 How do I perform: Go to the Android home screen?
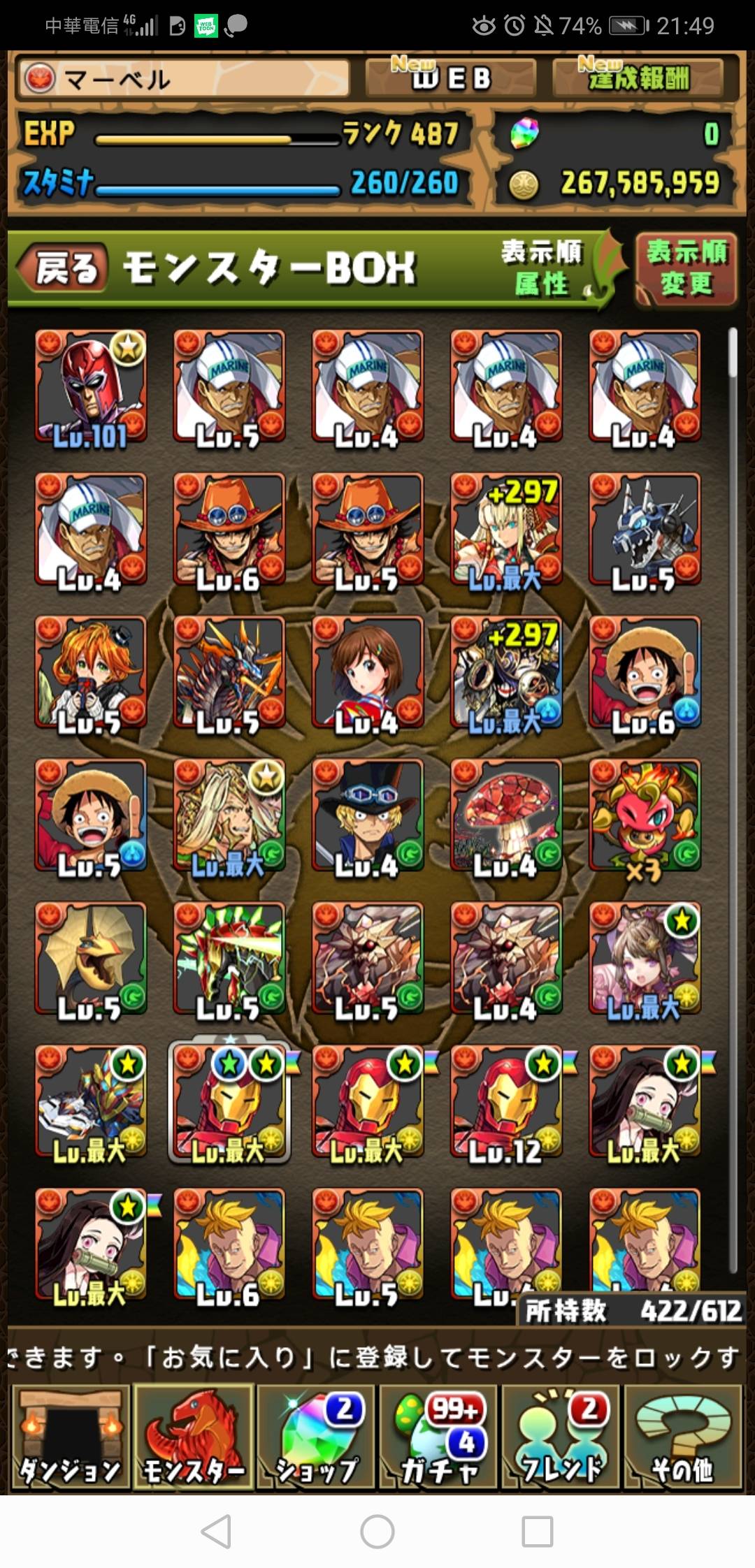[x=377, y=1532]
